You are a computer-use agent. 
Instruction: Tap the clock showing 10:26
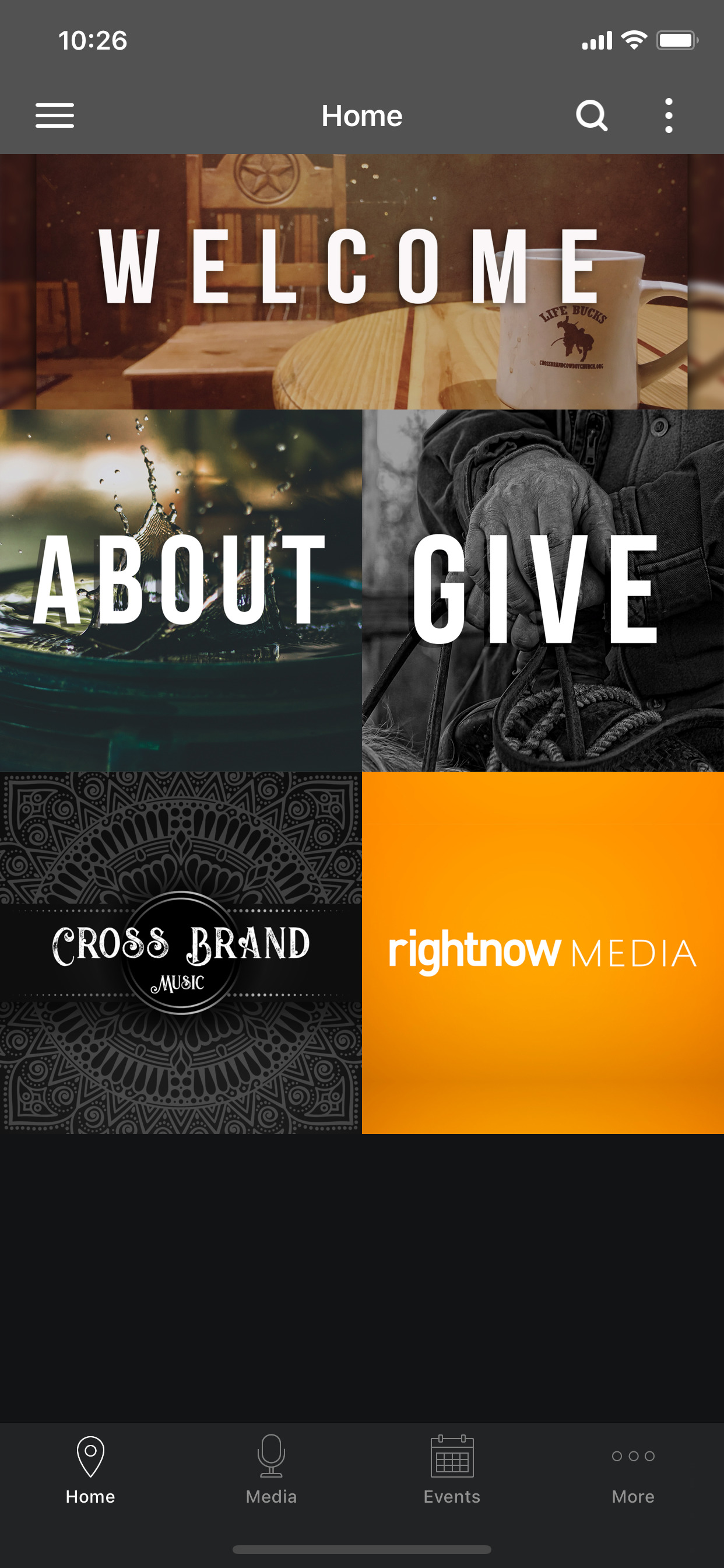click(x=93, y=40)
